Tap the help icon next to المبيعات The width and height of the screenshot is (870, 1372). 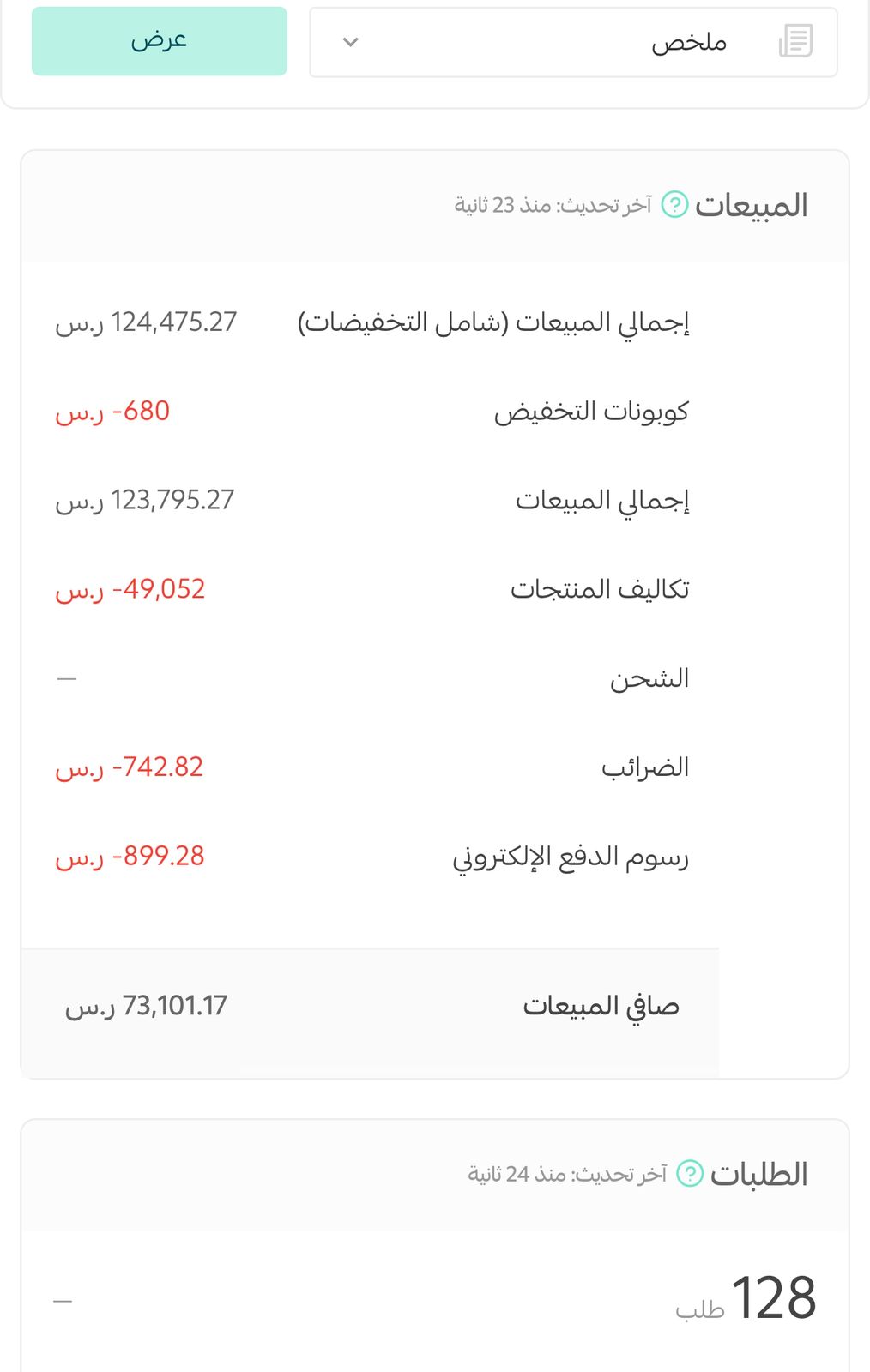(x=675, y=205)
